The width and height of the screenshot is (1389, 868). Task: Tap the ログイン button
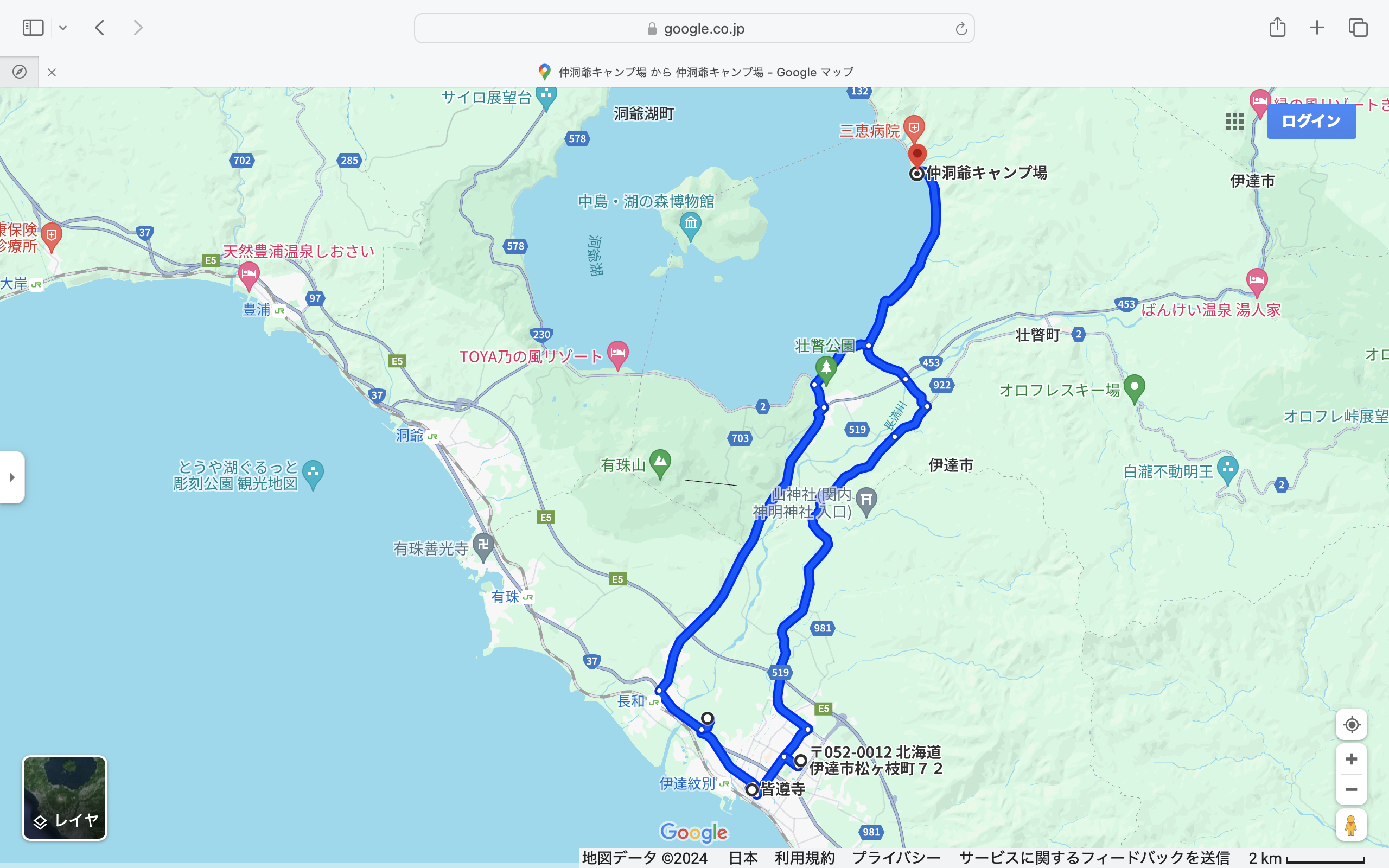click(1311, 121)
